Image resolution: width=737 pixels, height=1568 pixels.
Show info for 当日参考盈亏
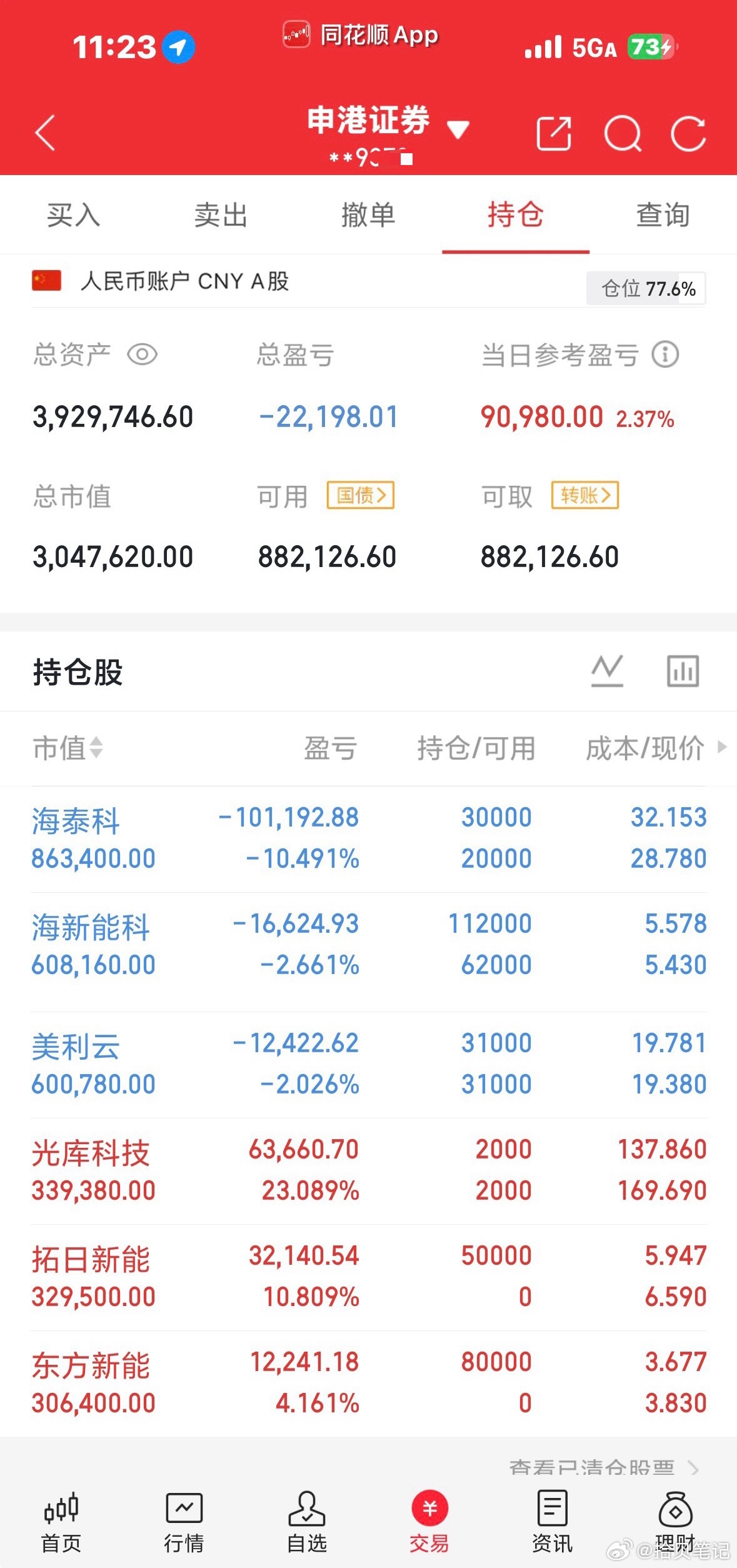(x=665, y=354)
